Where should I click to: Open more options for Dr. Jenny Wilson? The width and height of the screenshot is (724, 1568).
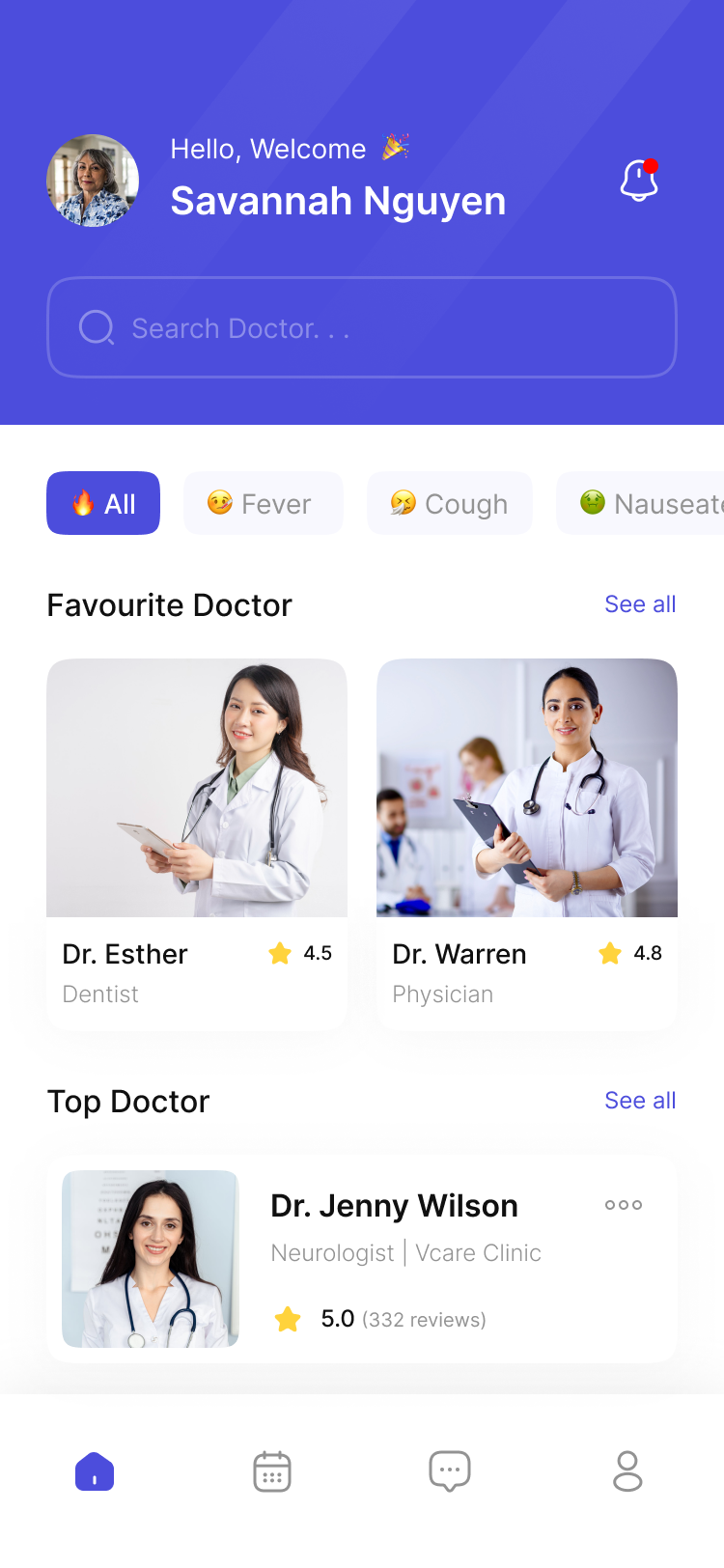tap(623, 1205)
